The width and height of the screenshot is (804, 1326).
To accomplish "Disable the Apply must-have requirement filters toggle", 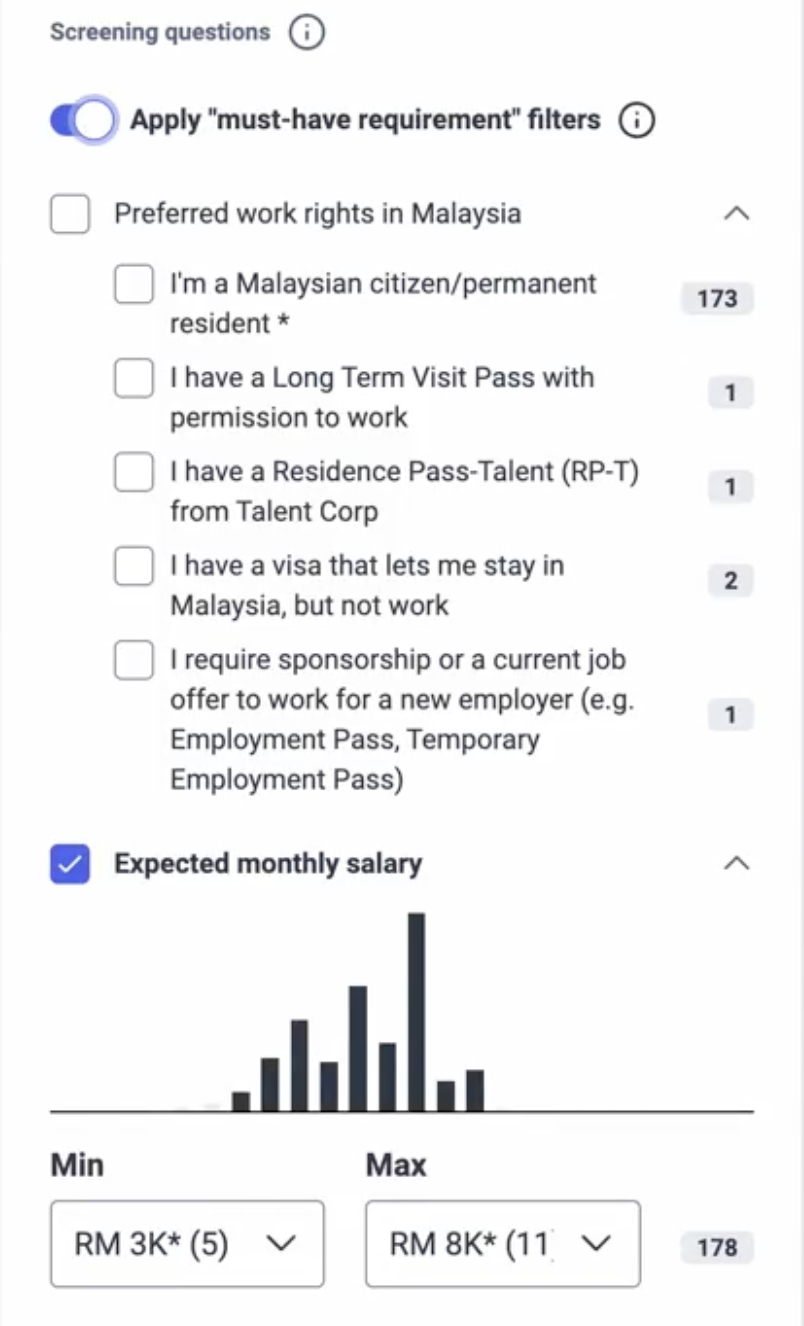I will tap(80, 119).
